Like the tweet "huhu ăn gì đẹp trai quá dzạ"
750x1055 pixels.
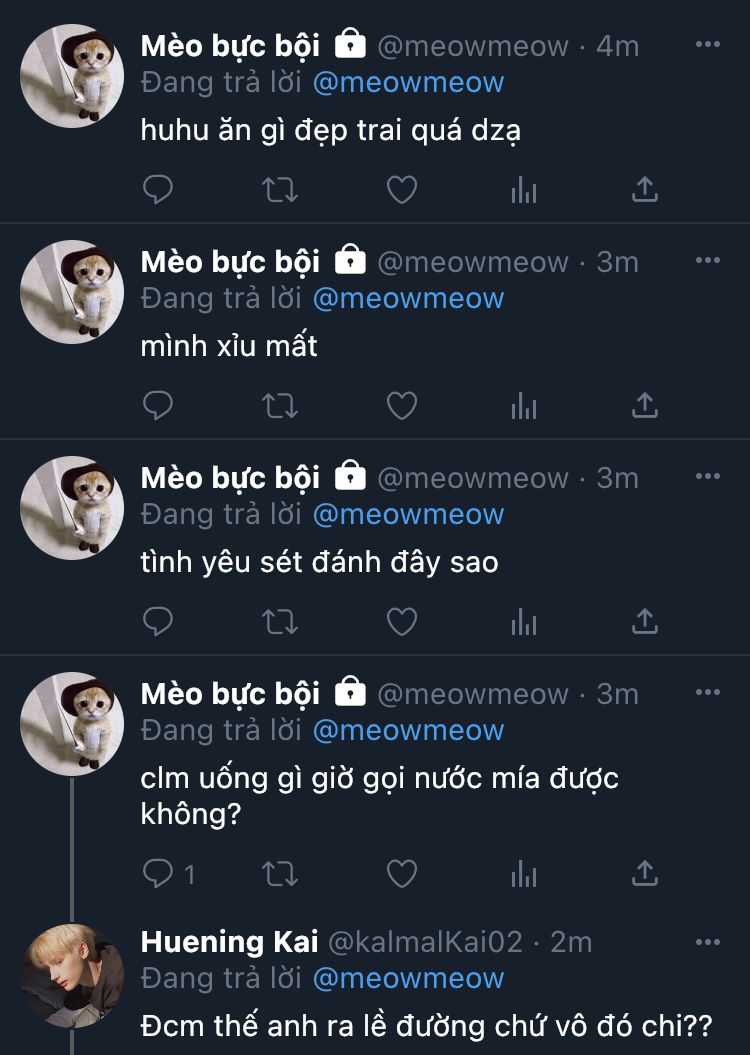tap(402, 189)
